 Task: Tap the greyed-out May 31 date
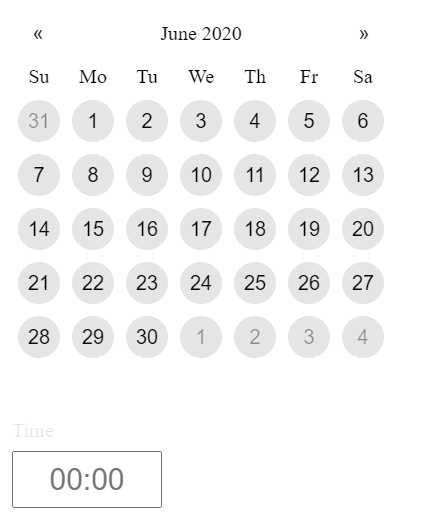click(x=39, y=121)
